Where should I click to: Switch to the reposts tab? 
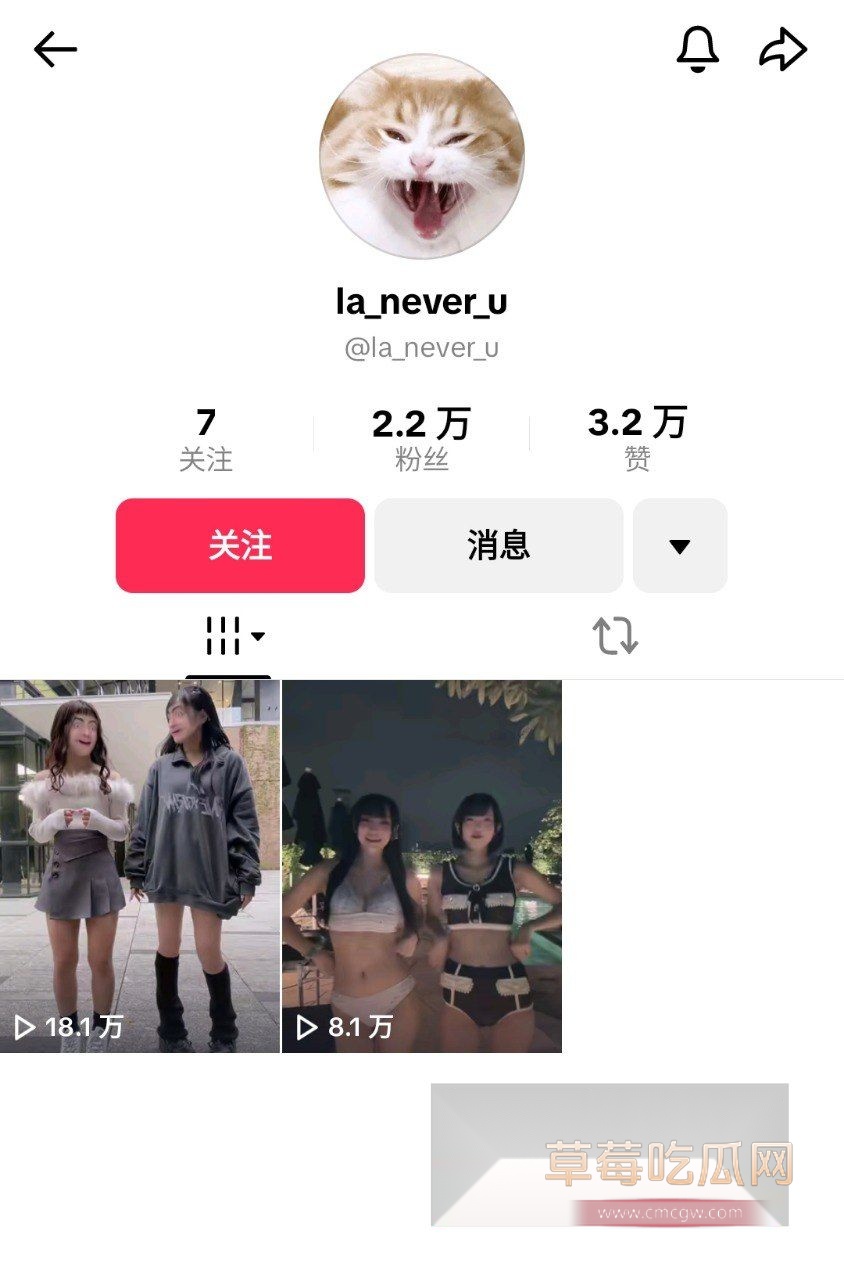(x=615, y=635)
